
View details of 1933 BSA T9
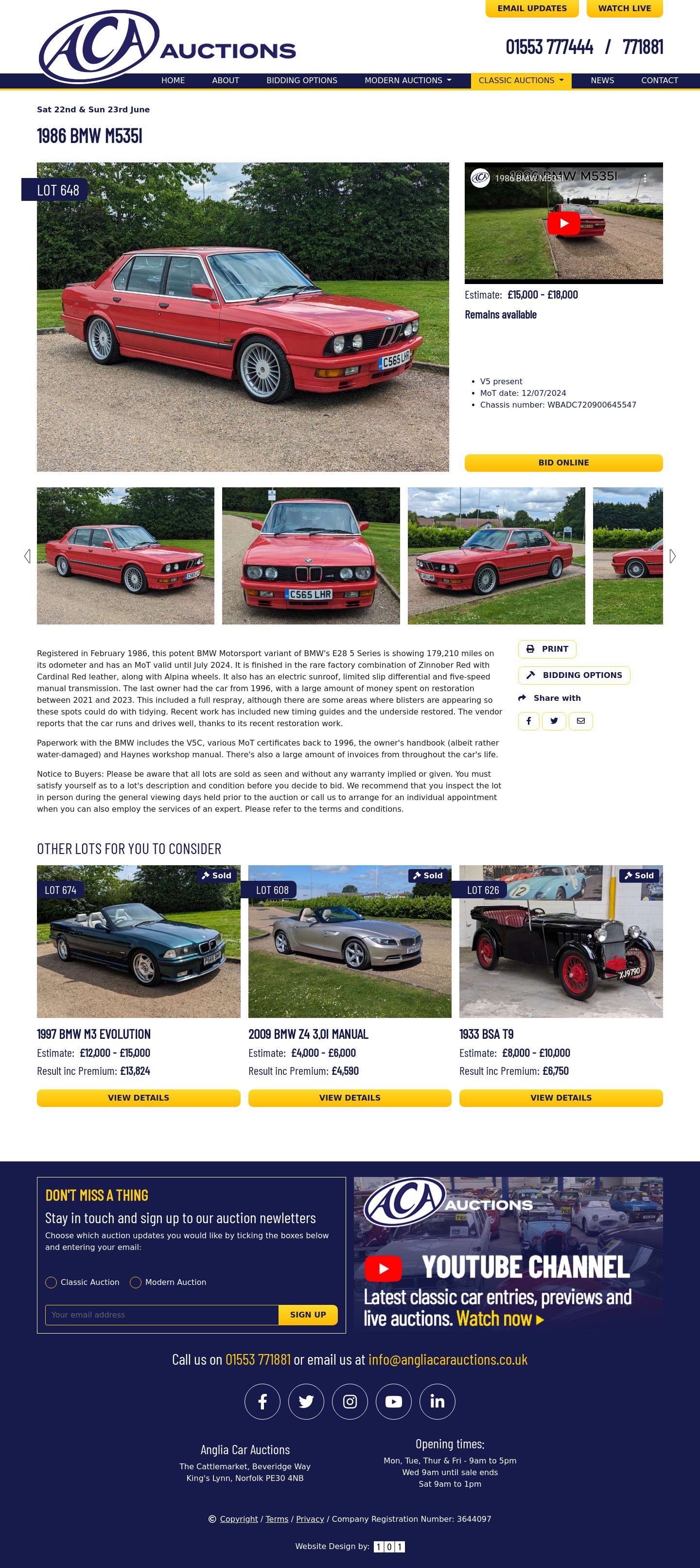coord(561,1098)
